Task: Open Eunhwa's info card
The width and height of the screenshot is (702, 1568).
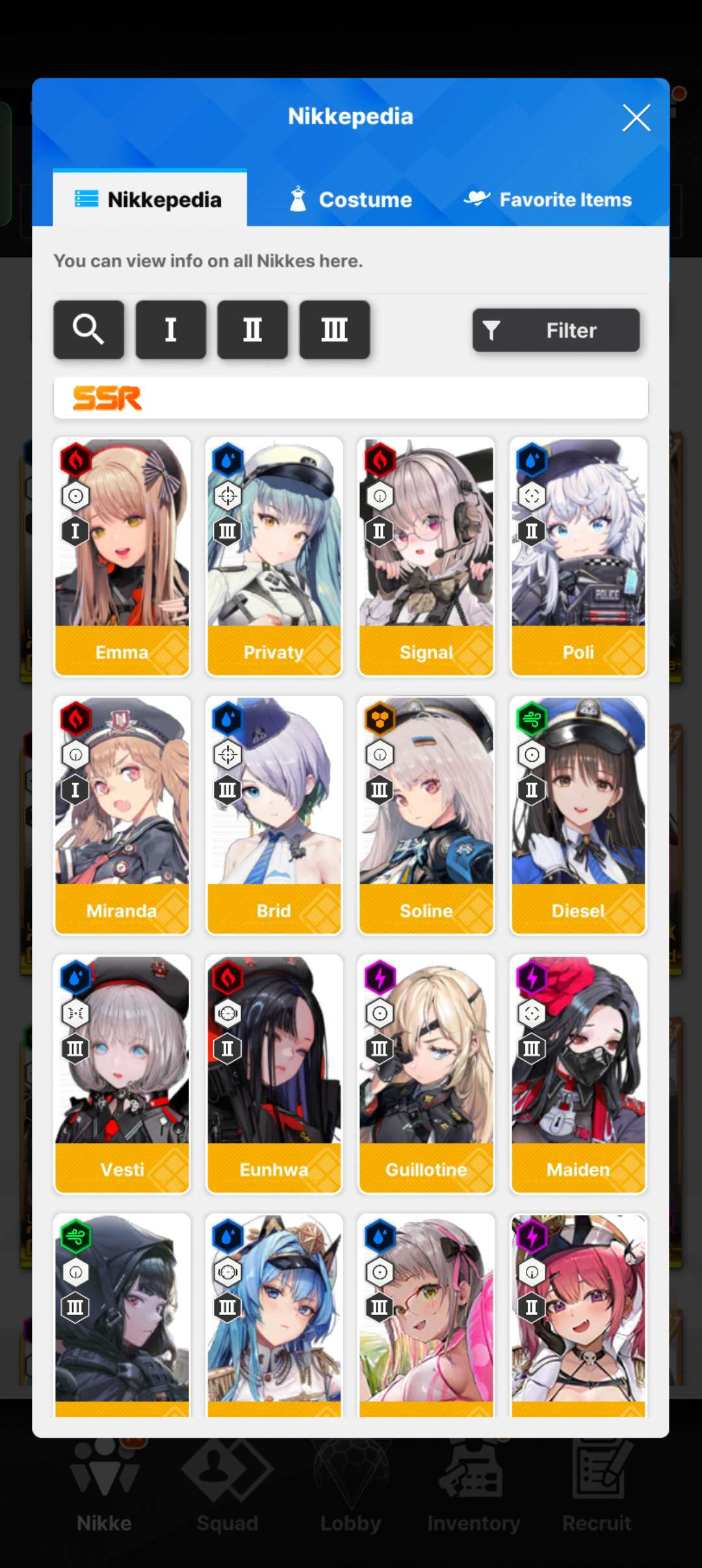Action: coord(274,1074)
